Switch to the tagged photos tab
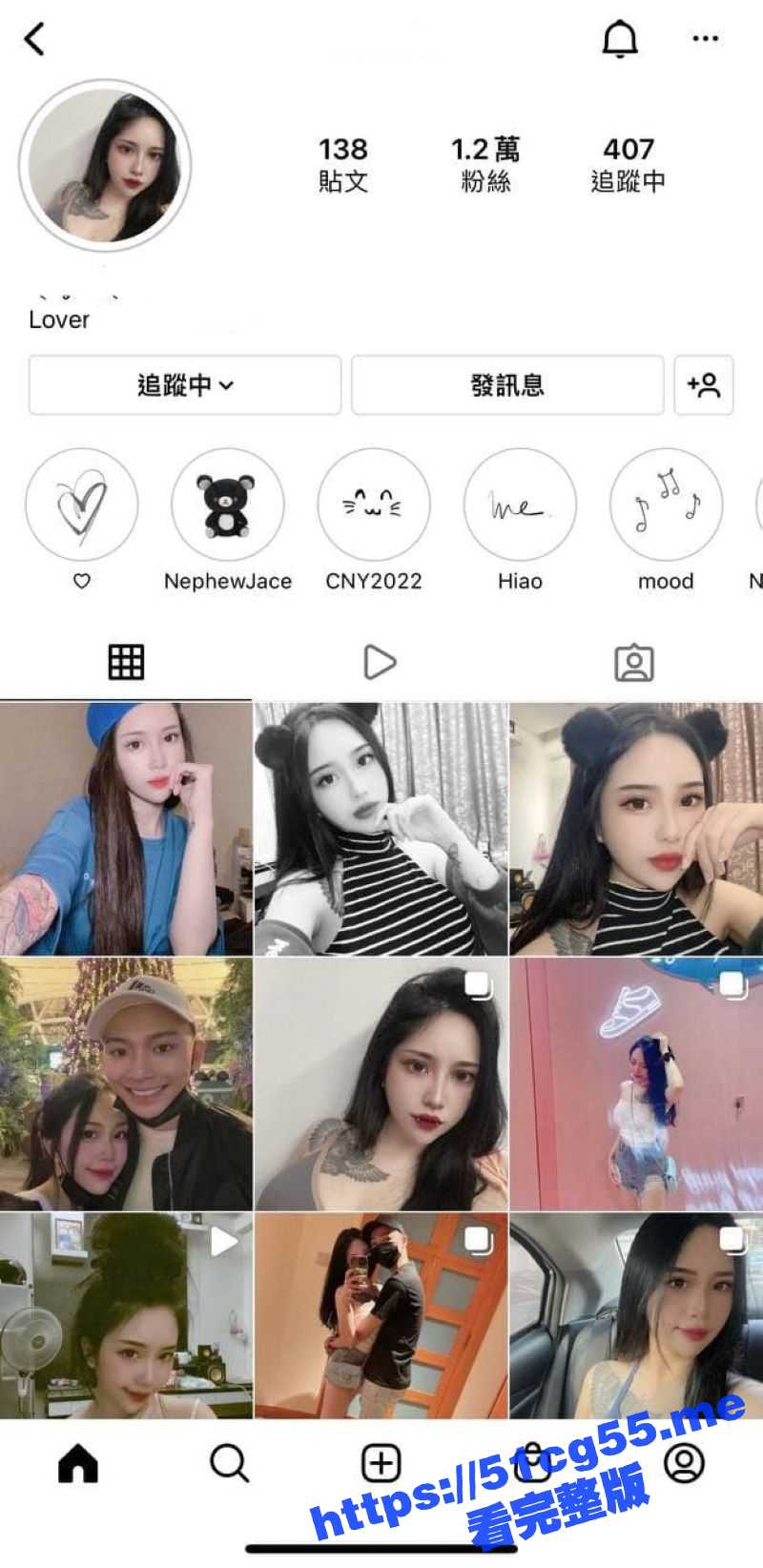 [x=633, y=662]
